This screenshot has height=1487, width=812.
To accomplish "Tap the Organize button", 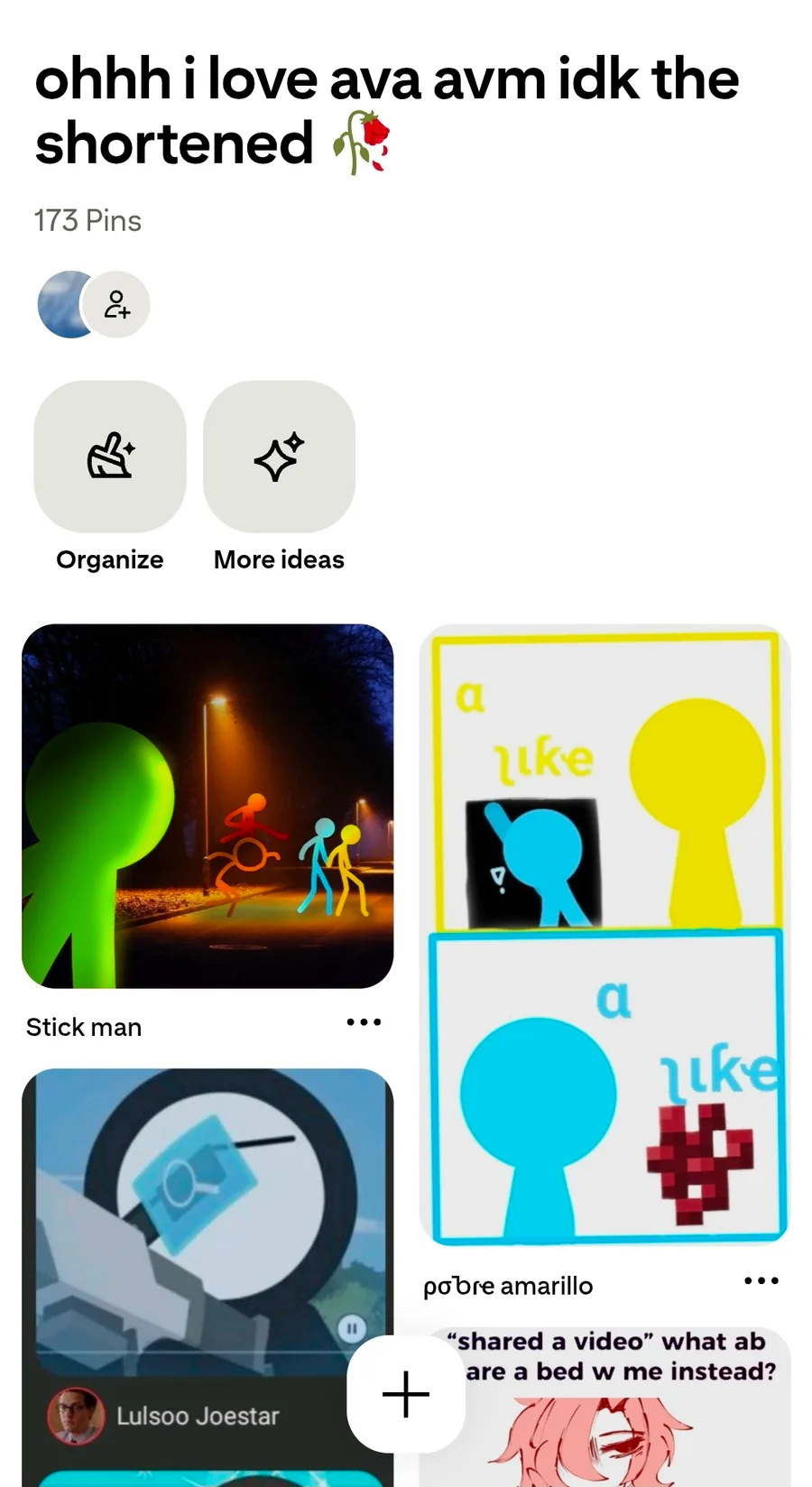I will 110,457.
